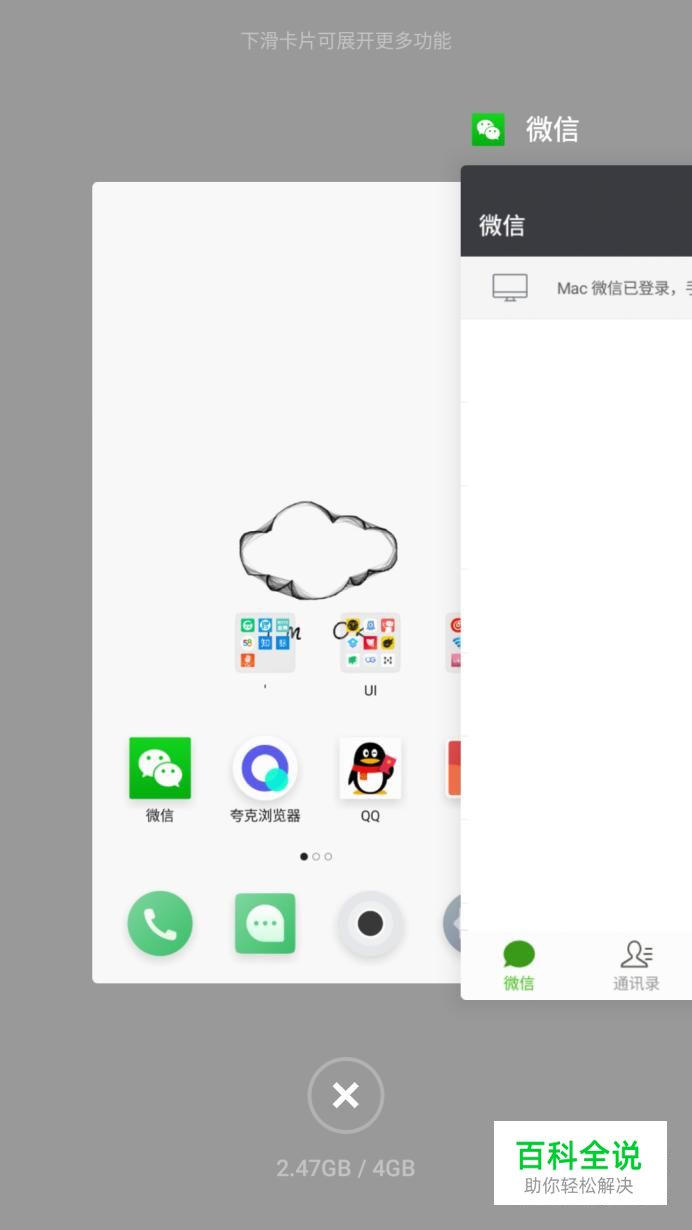Open the WeChat app card
This screenshot has height=1230, width=692.
(576, 600)
